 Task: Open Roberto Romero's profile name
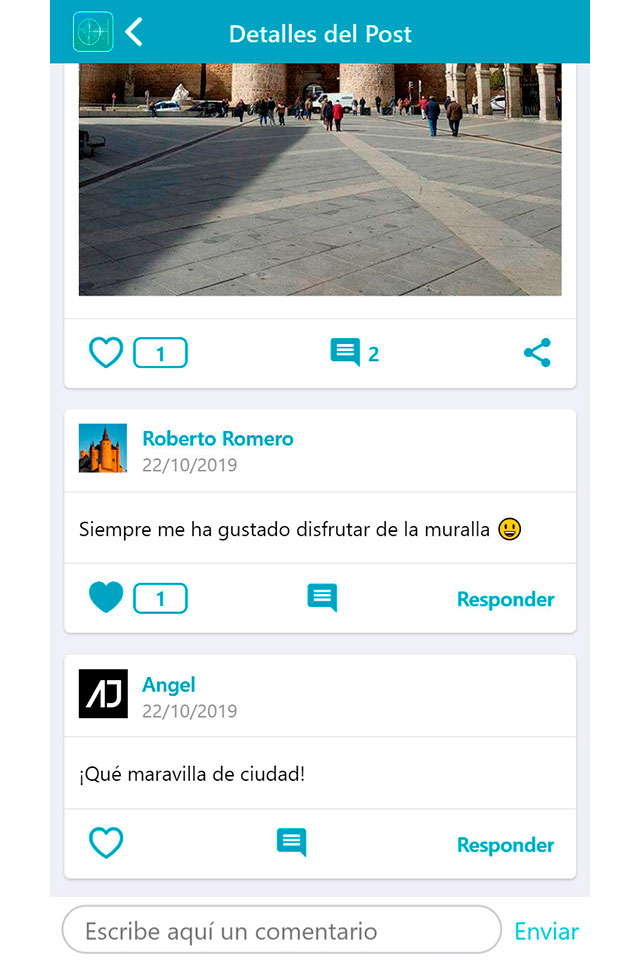click(x=218, y=439)
